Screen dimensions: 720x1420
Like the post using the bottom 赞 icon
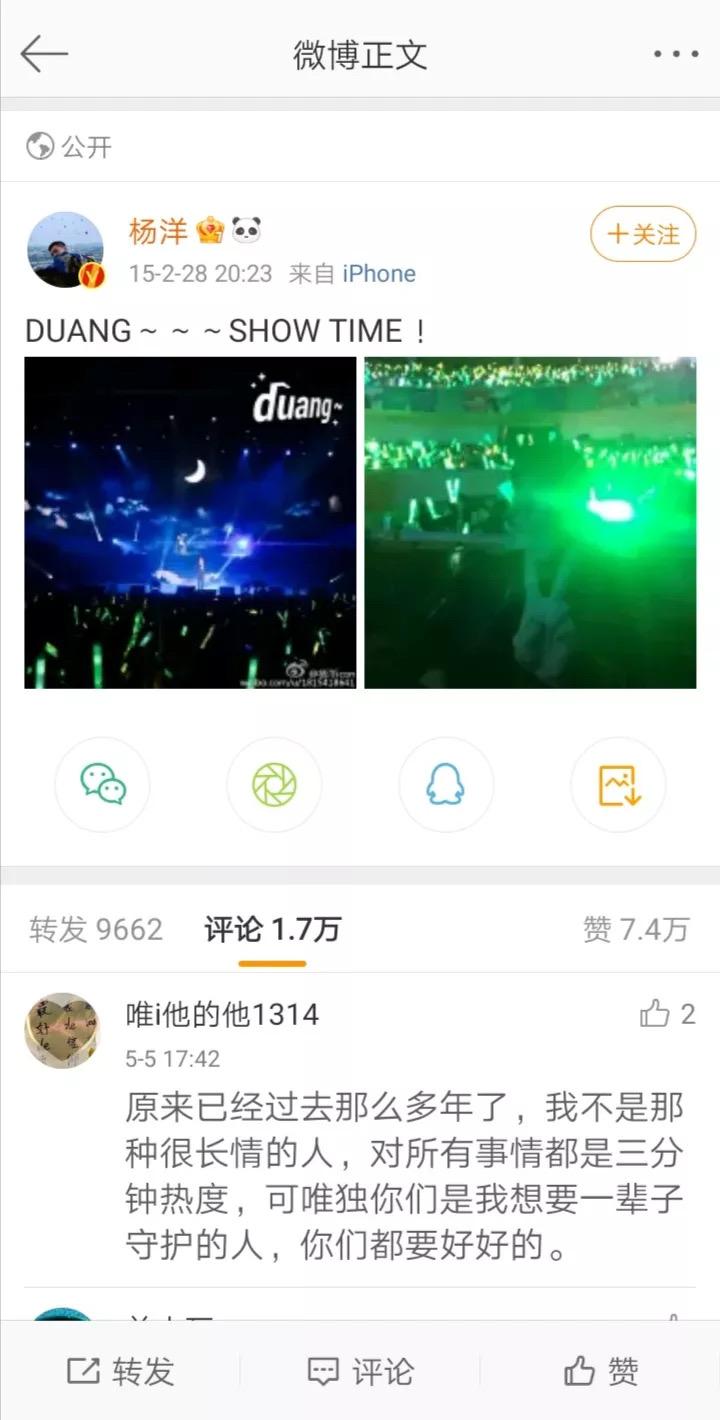(600, 1372)
